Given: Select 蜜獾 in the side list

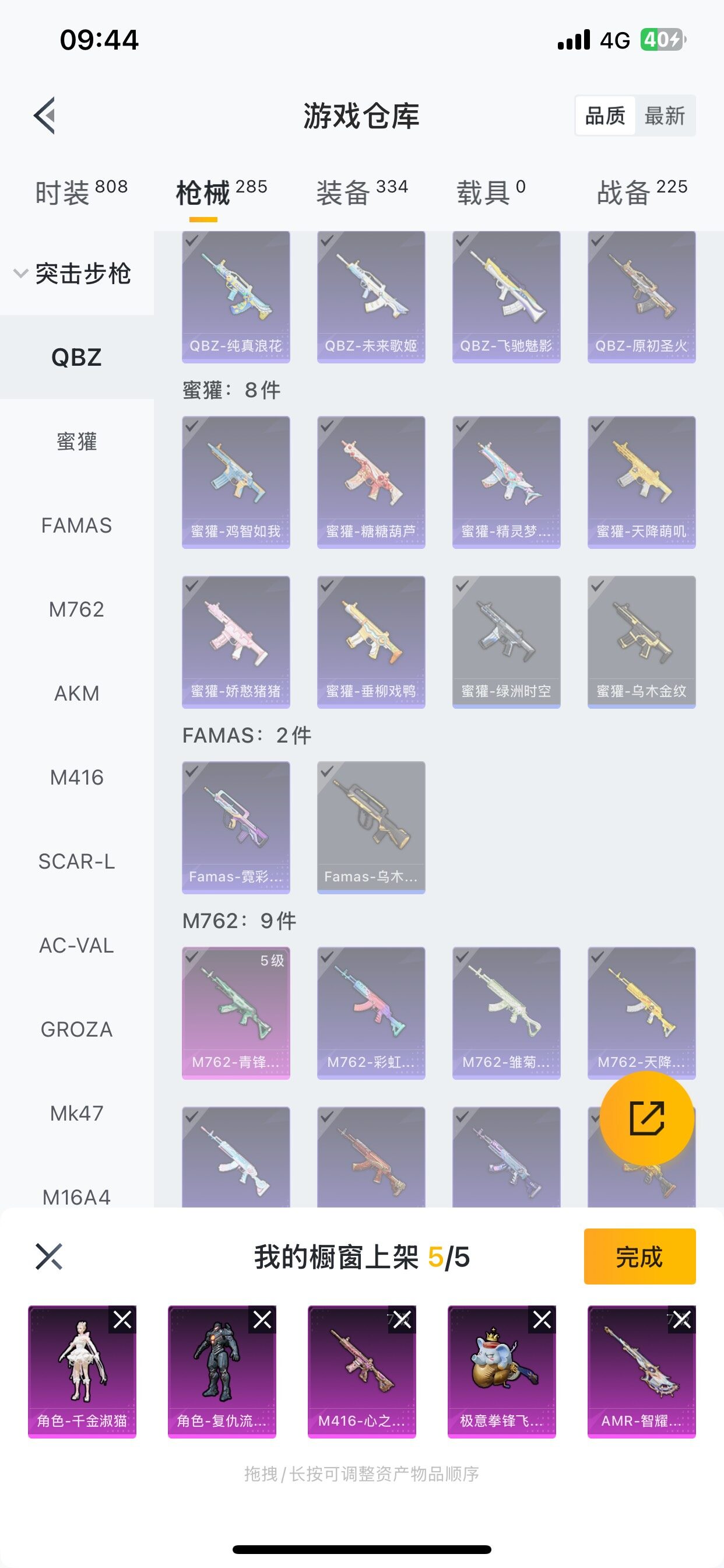Looking at the screenshot, I should pyautogui.click(x=77, y=442).
